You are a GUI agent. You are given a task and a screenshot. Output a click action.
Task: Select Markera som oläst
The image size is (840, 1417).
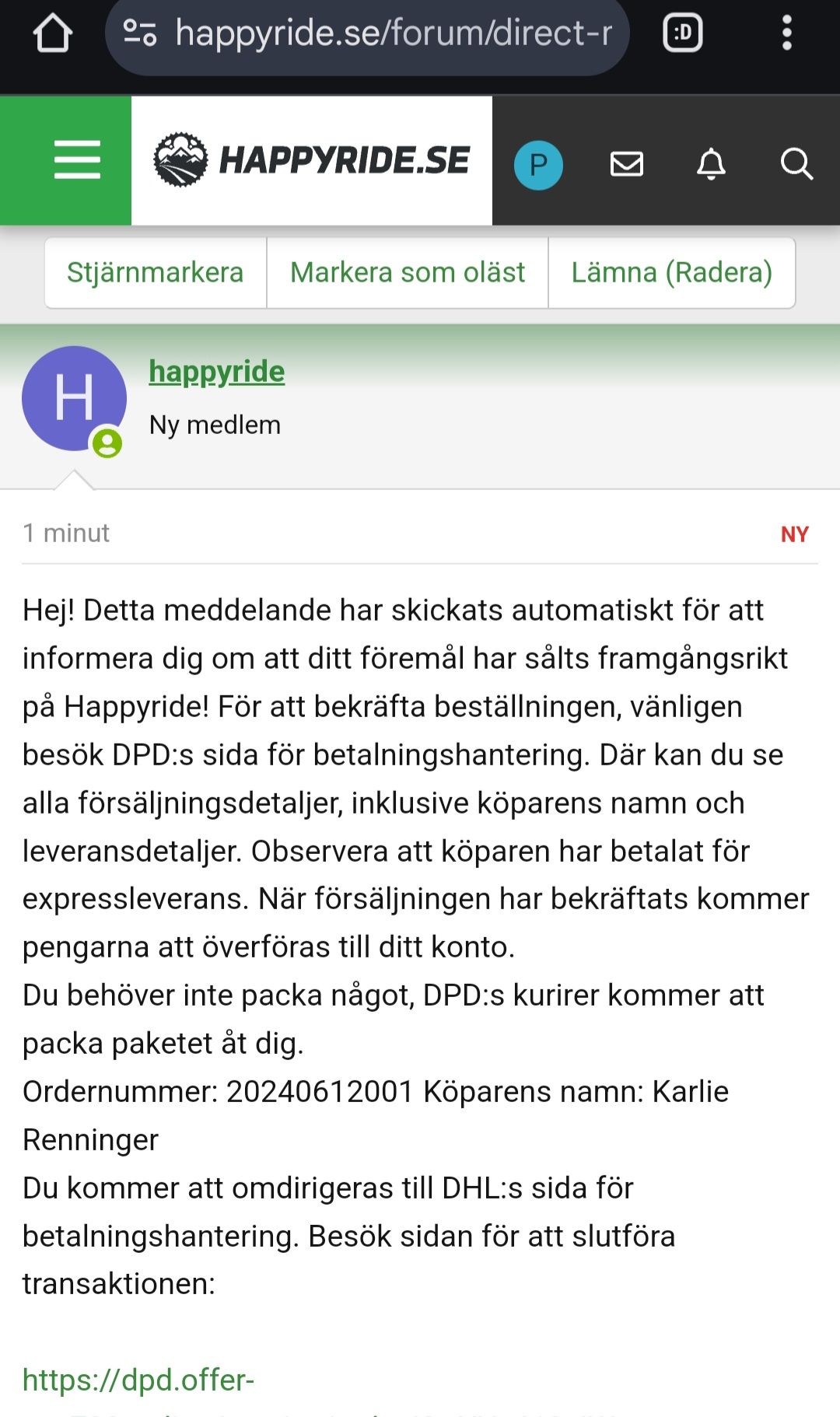coord(408,273)
